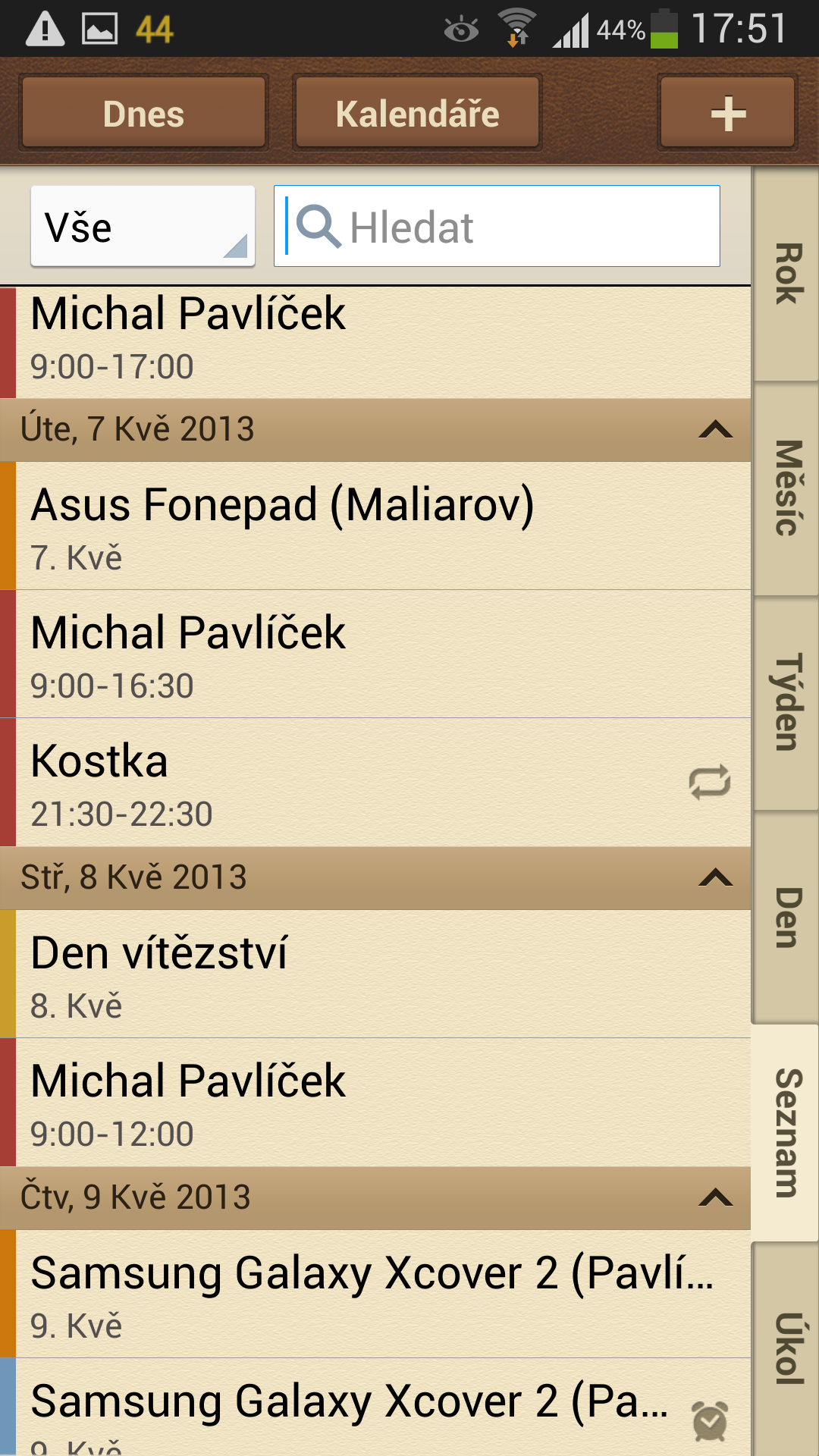Switch to the Den view tab
Image resolution: width=819 pixels, height=1456 pixels.
coord(786,918)
